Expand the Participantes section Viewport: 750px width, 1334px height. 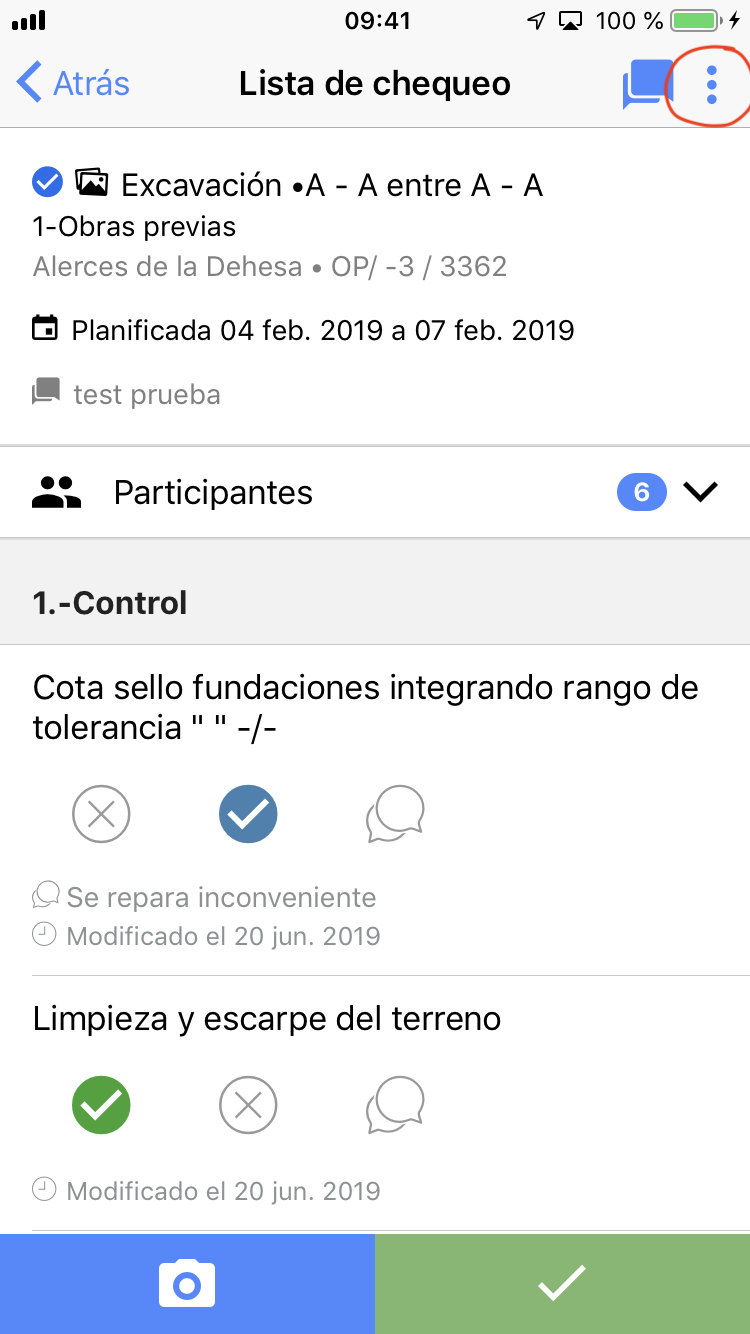coord(700,492)
